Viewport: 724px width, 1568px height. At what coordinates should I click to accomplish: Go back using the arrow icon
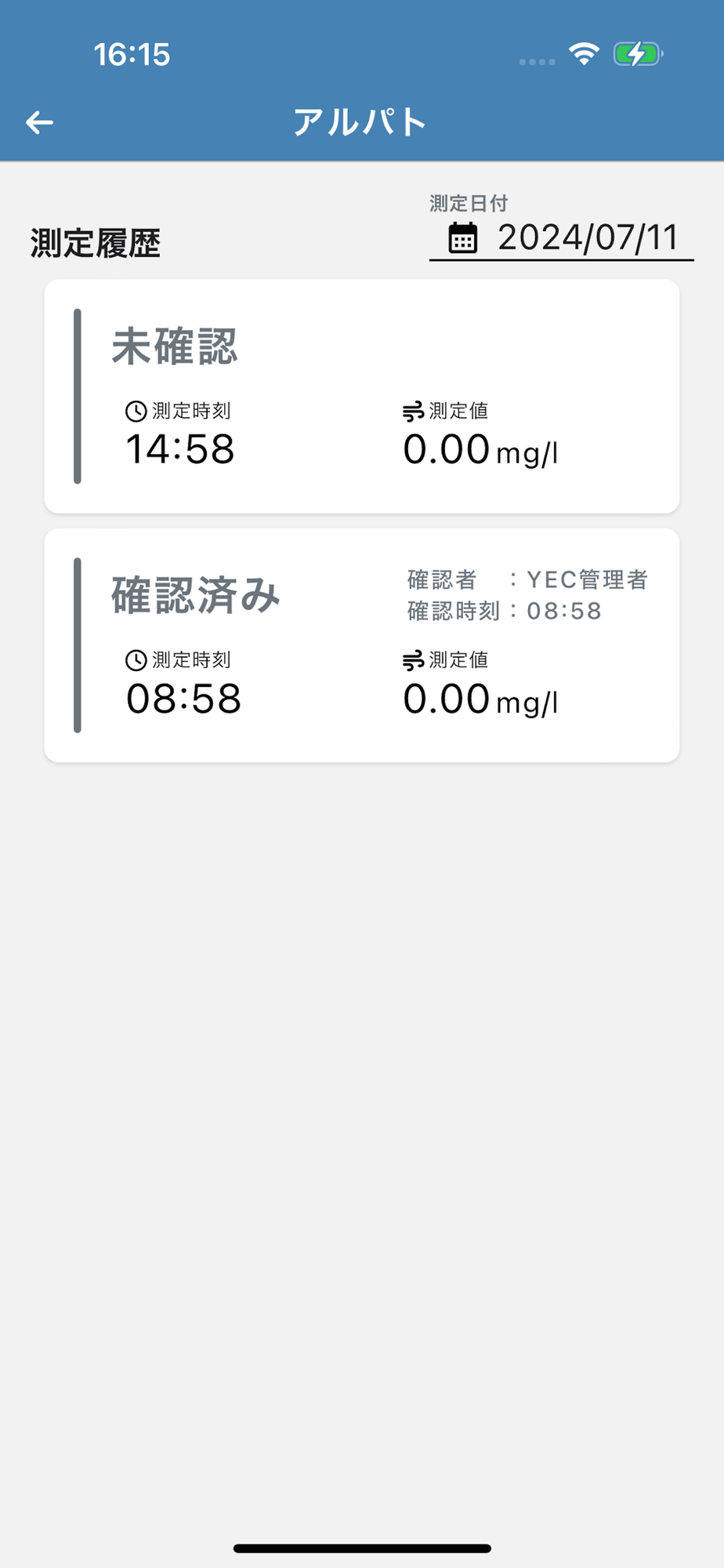(x=39, y=122)
